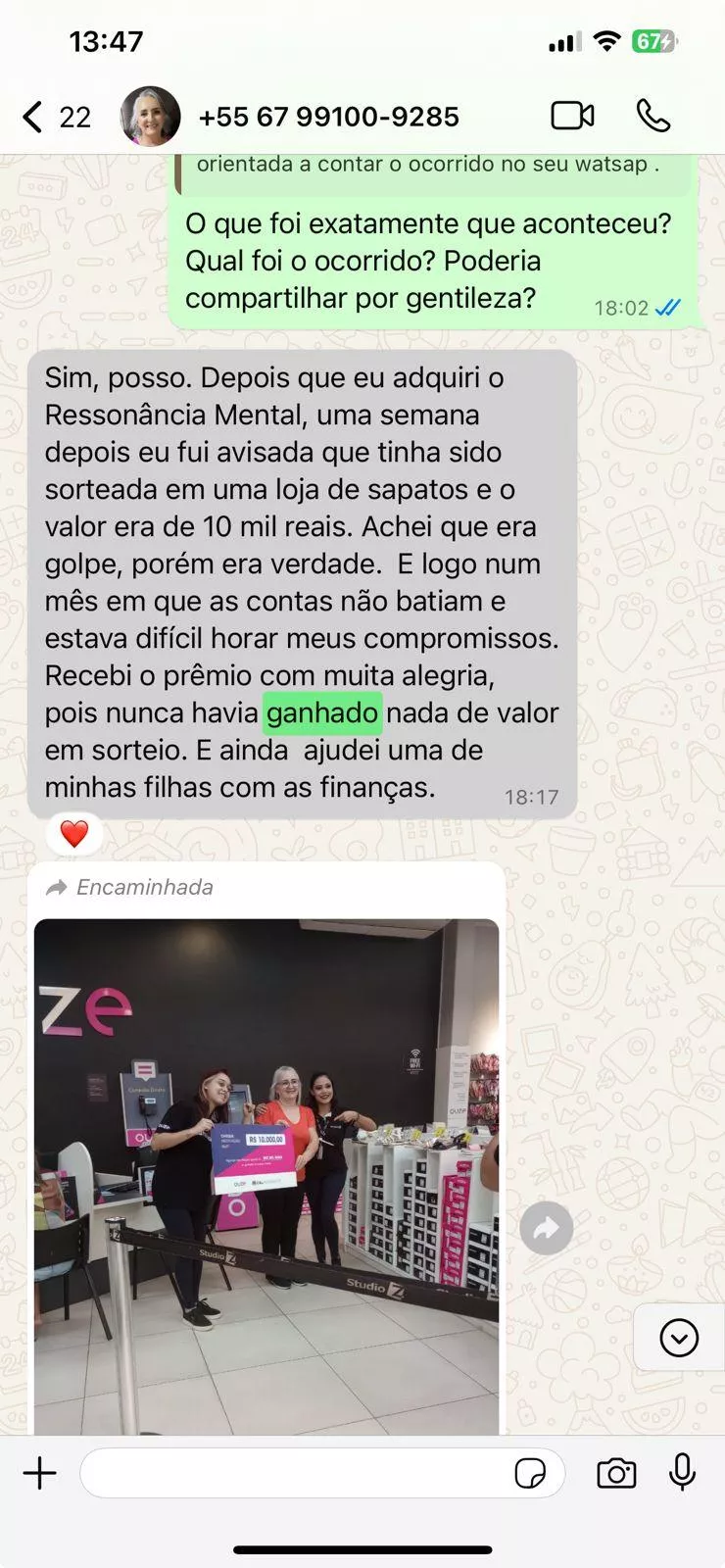The image size is (725, 1568).
Task: Open the attachment plus menu
Action: click(40, 1473)
